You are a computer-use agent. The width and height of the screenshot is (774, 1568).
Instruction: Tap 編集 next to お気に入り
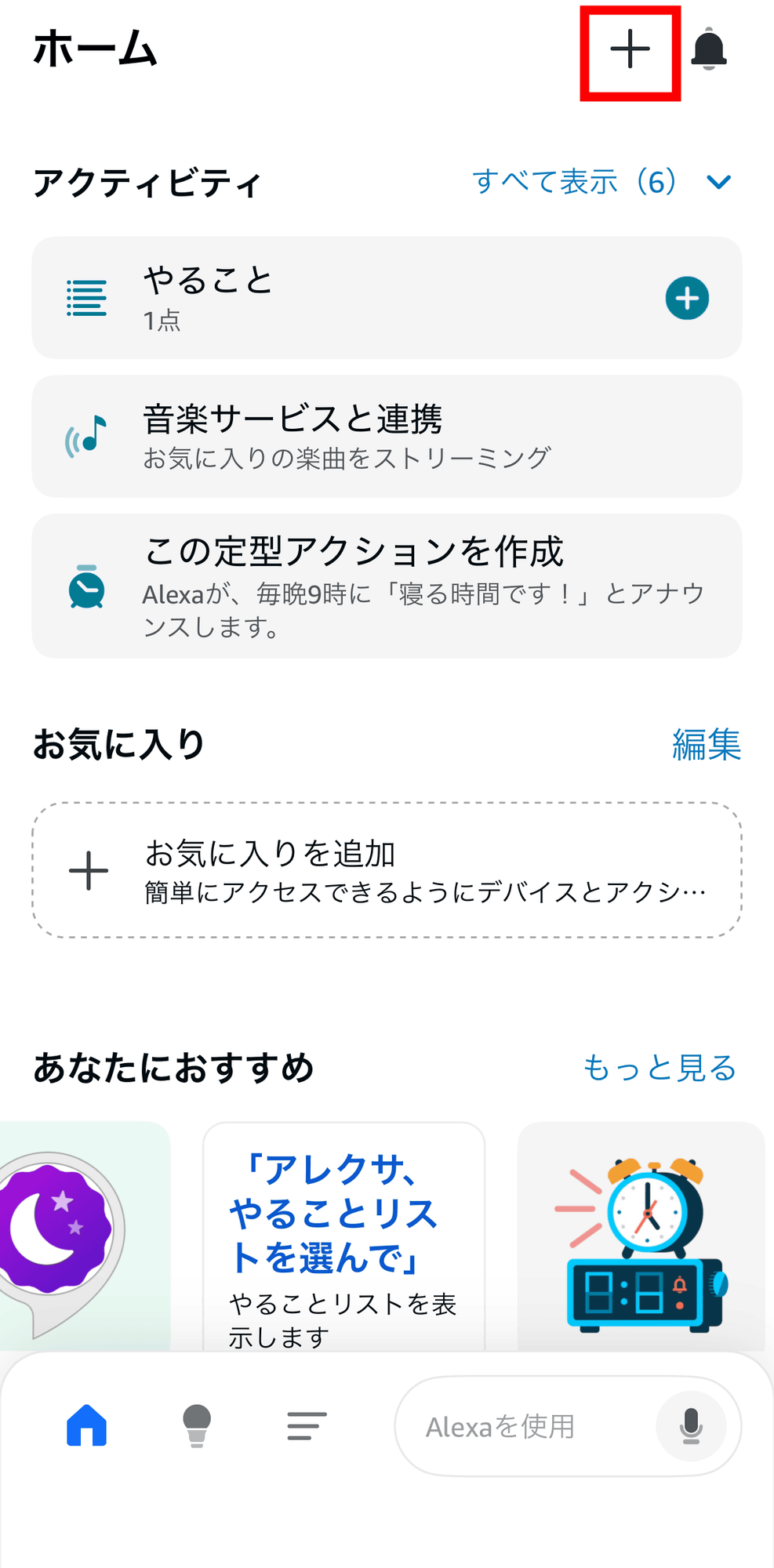pos(706,744)
